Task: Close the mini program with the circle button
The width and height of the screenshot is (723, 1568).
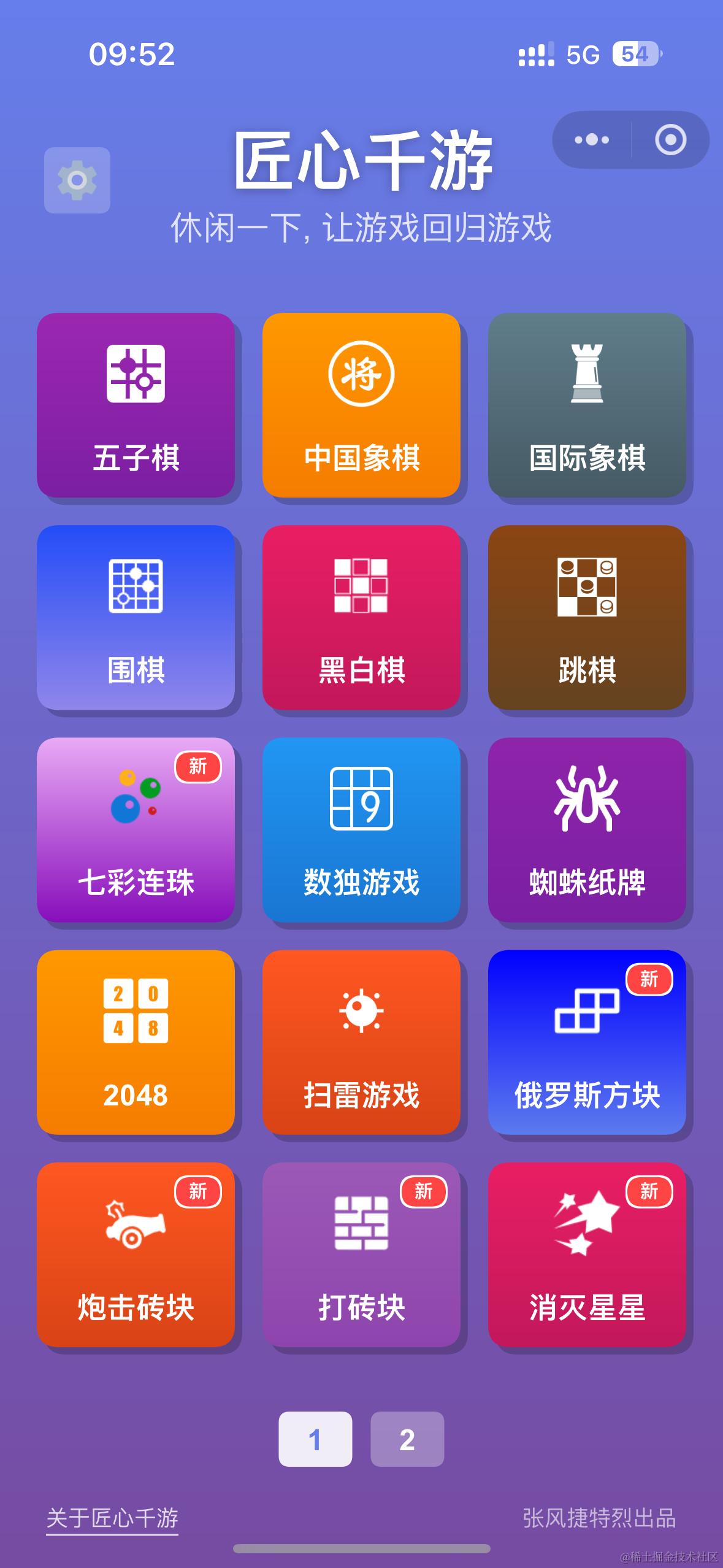Action: [x=670, y=140]
